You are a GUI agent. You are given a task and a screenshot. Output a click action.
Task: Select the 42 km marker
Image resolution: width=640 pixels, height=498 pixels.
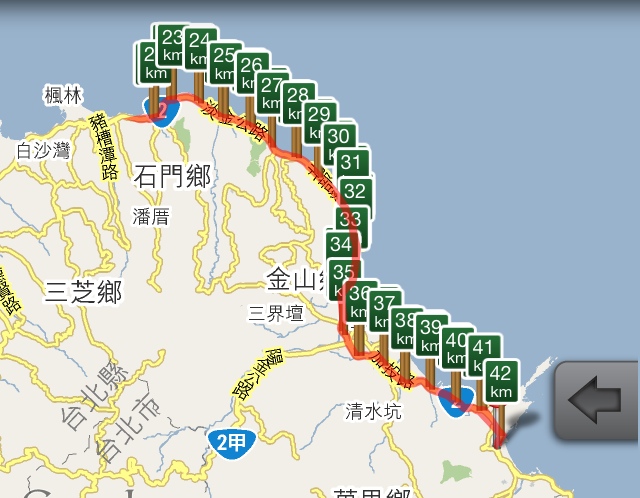(504, 380)
